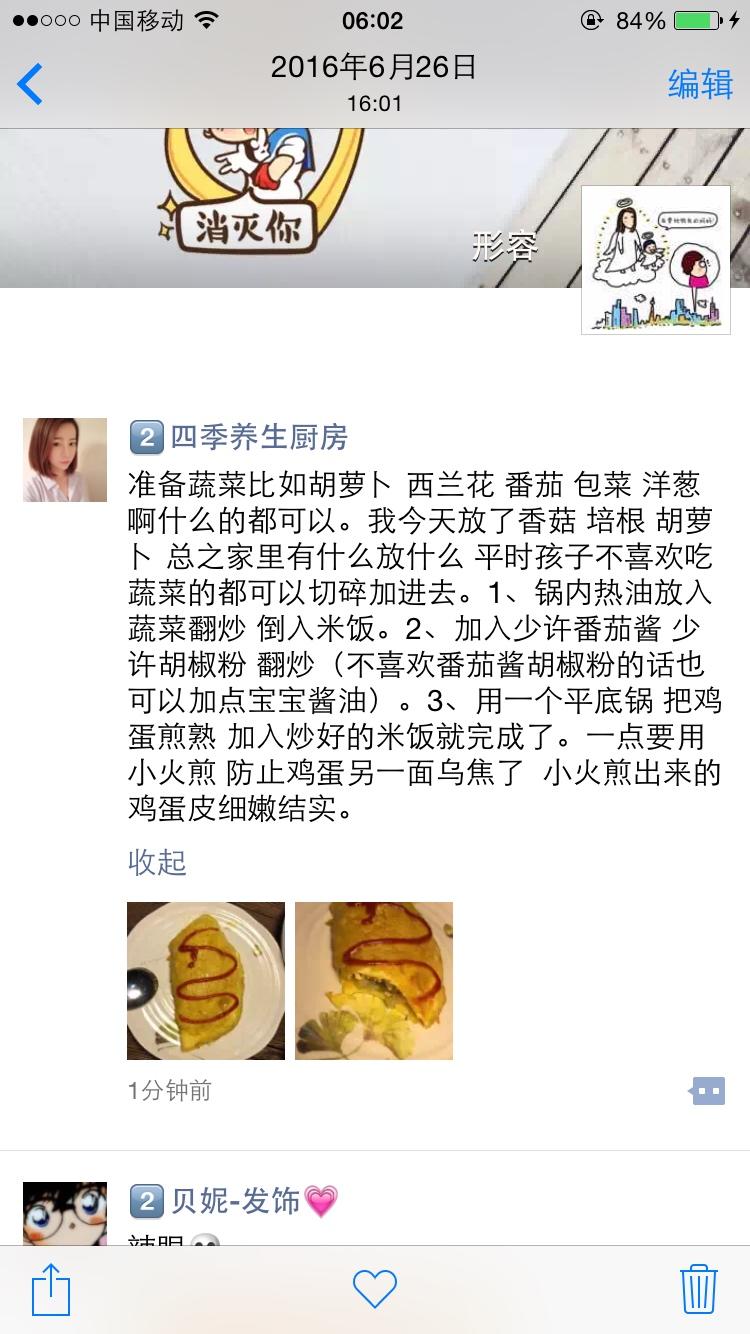The width and height of the screenshot is (750, 1334).
Task: Delete this photo with the trash icon
Action: (x=698, y=1289)
